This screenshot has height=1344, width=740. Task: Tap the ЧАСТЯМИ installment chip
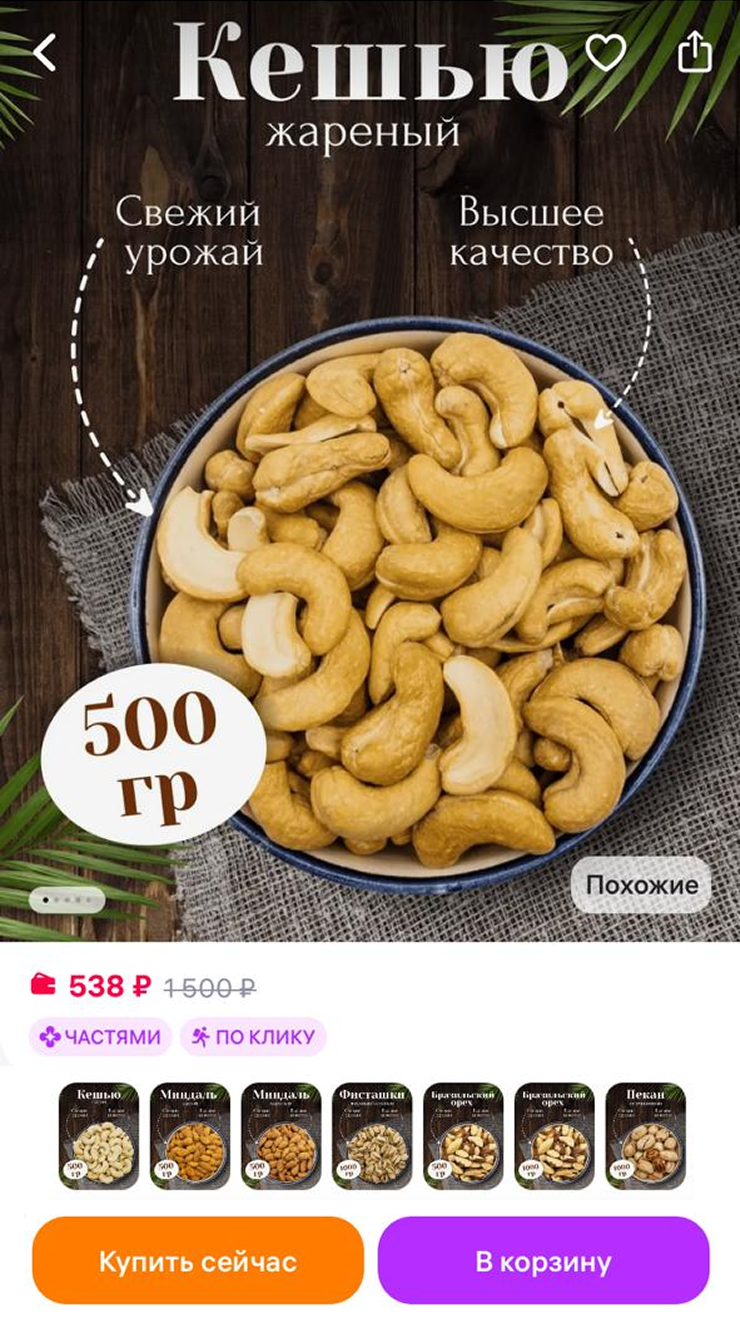[x=100, y=1037]
